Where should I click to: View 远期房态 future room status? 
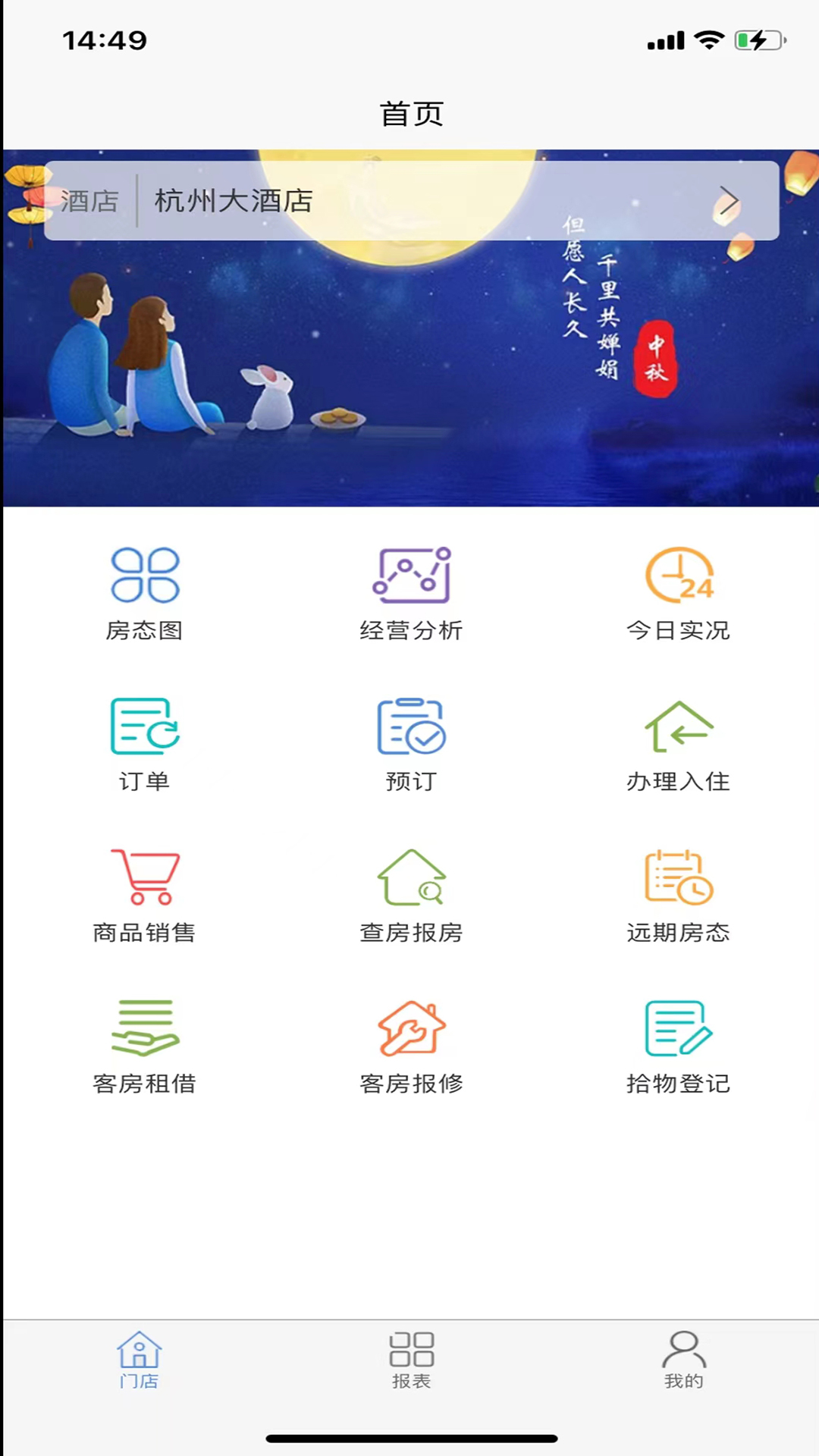tap(678, 895)
